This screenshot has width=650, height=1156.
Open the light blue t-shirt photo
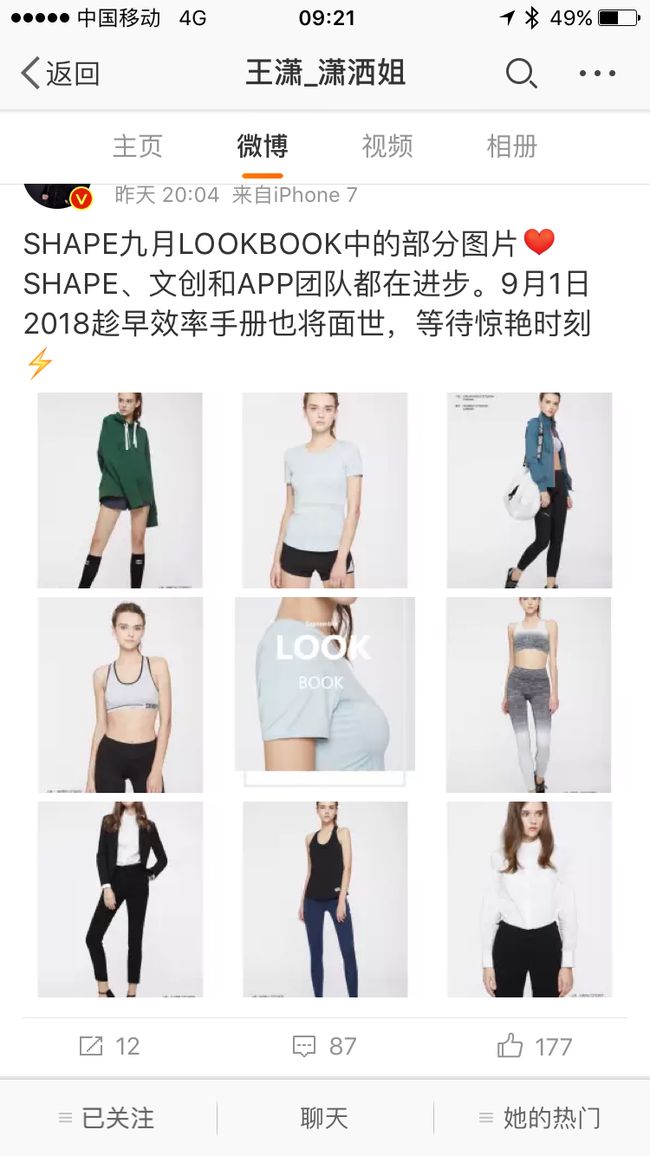pos(325,490)
